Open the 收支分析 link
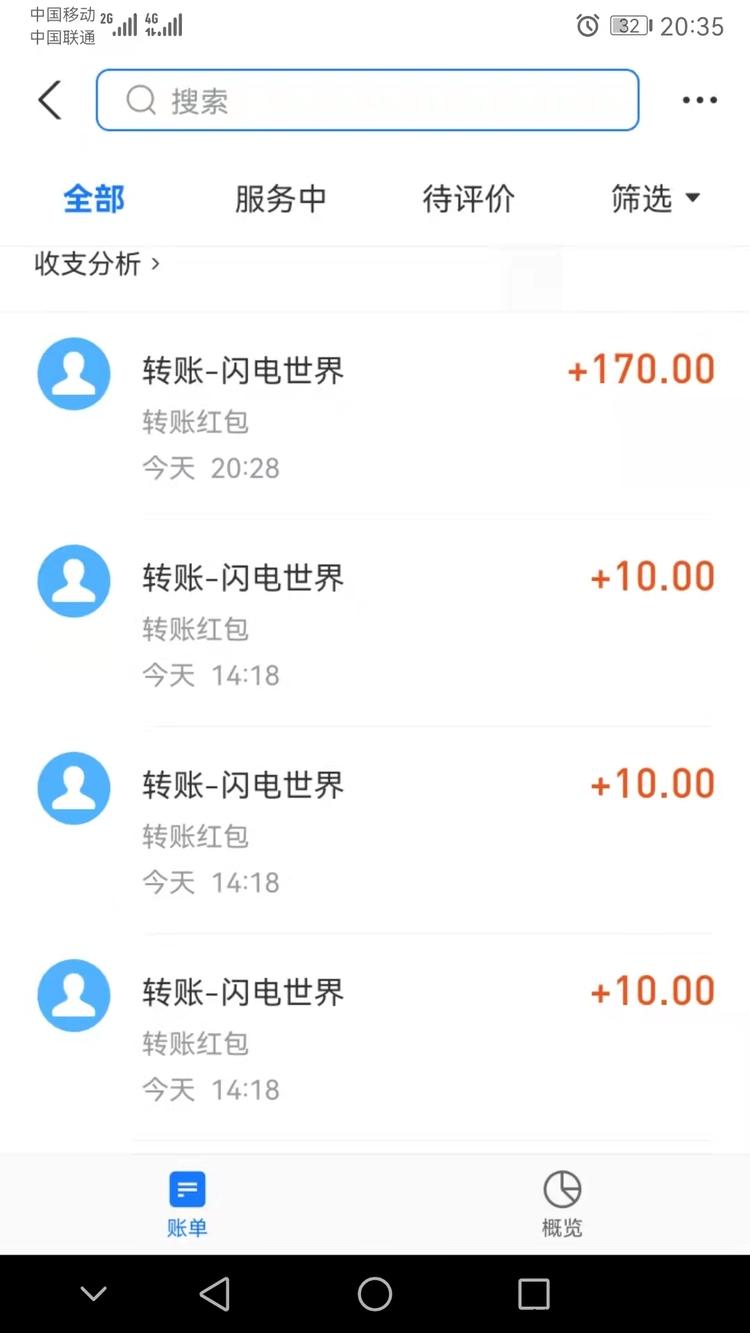 86,264
